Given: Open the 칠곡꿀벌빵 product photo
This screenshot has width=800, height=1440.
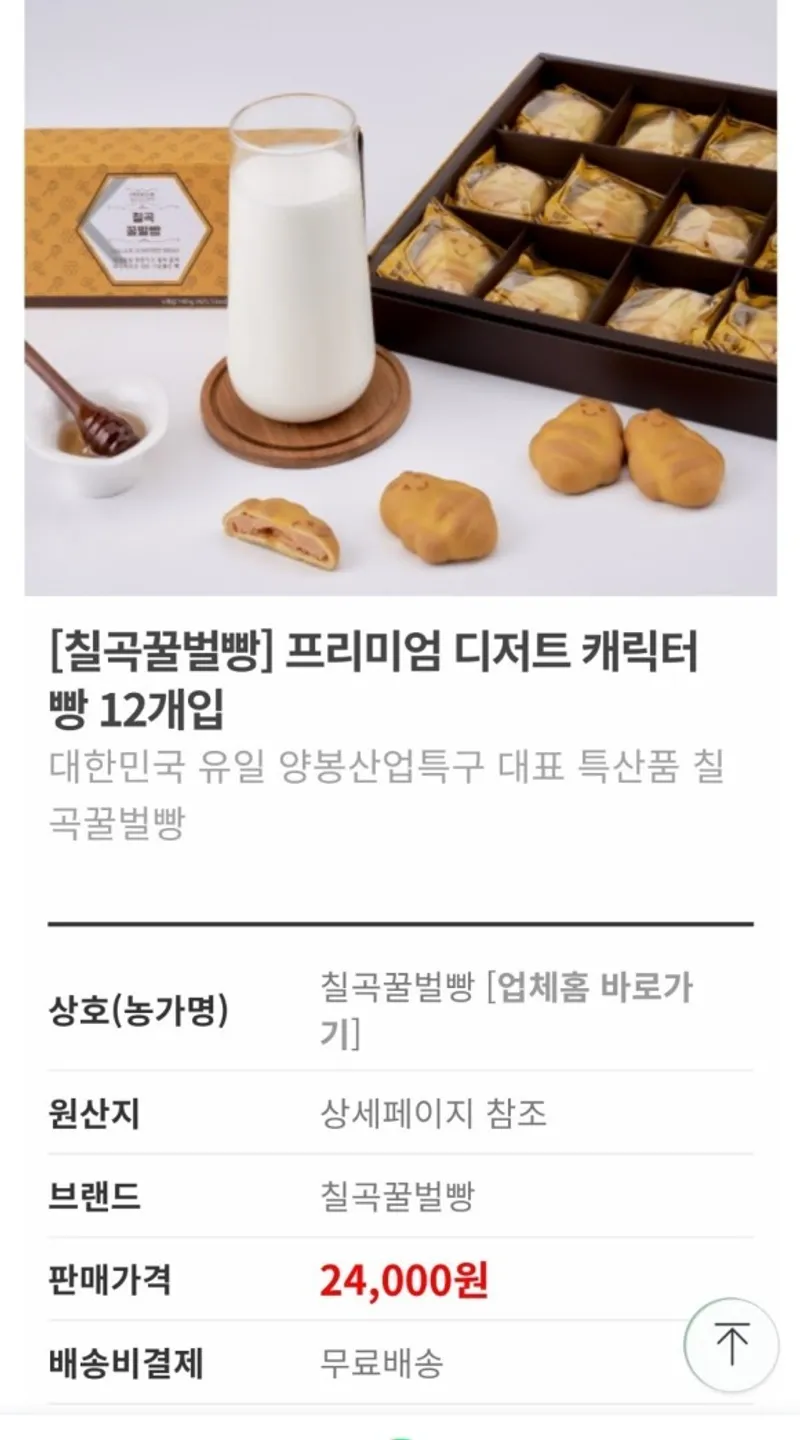Looking at the screenshot, I should (400, 298).
